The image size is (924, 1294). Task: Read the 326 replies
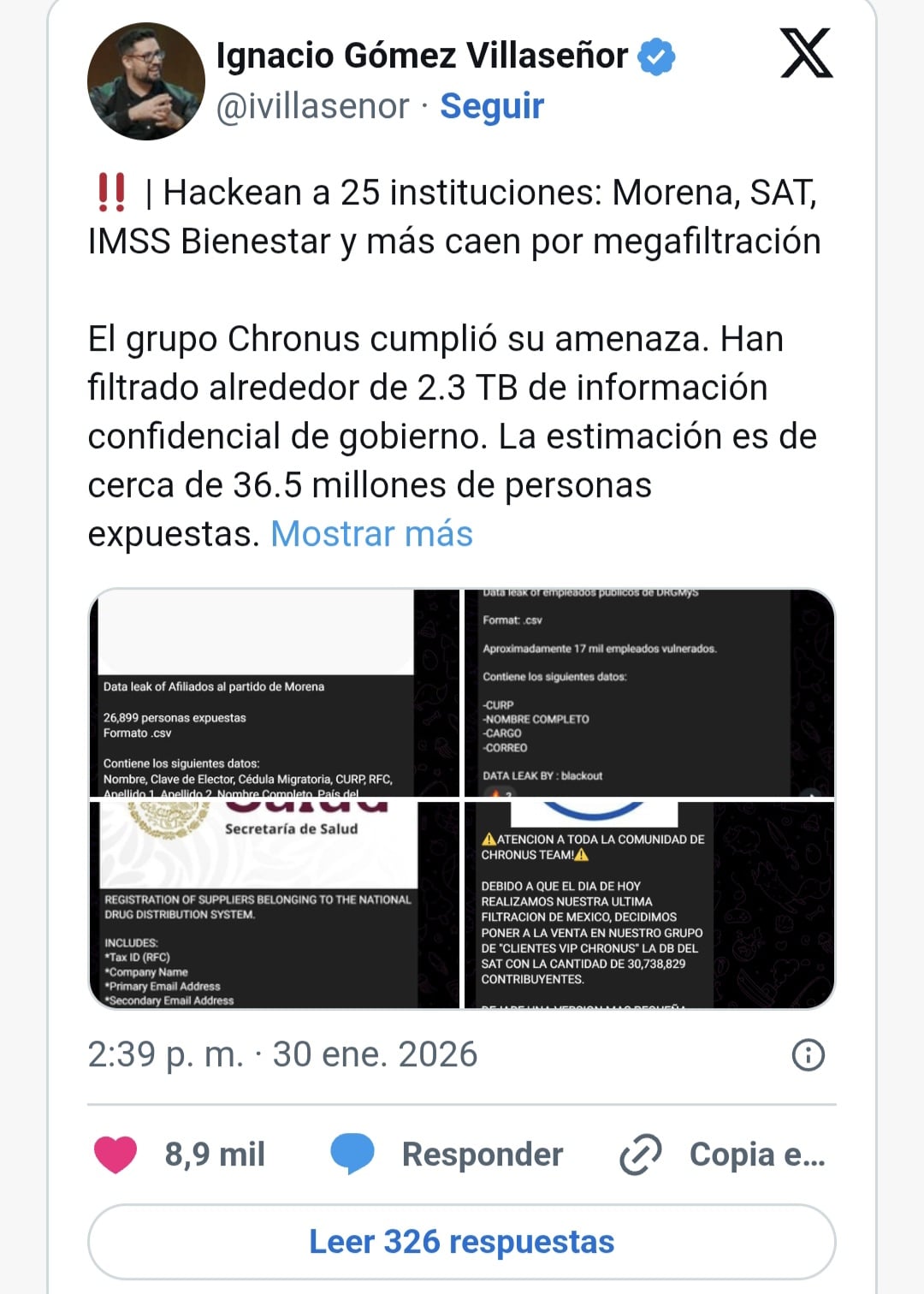461,1242
